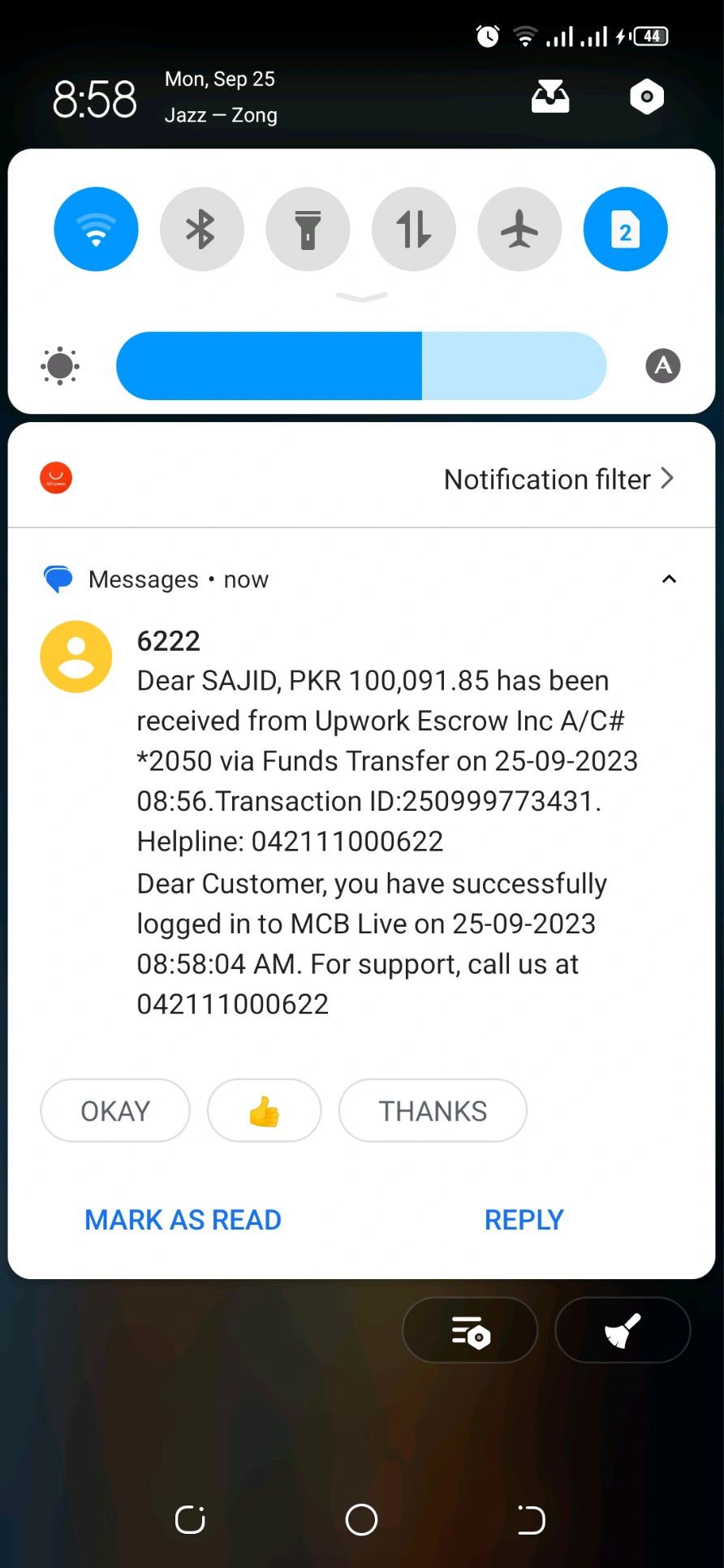Screen dimensions: 724x1568
Task: Turn on the flashlight
Action: pyautogui.click(x=308, y=230)
